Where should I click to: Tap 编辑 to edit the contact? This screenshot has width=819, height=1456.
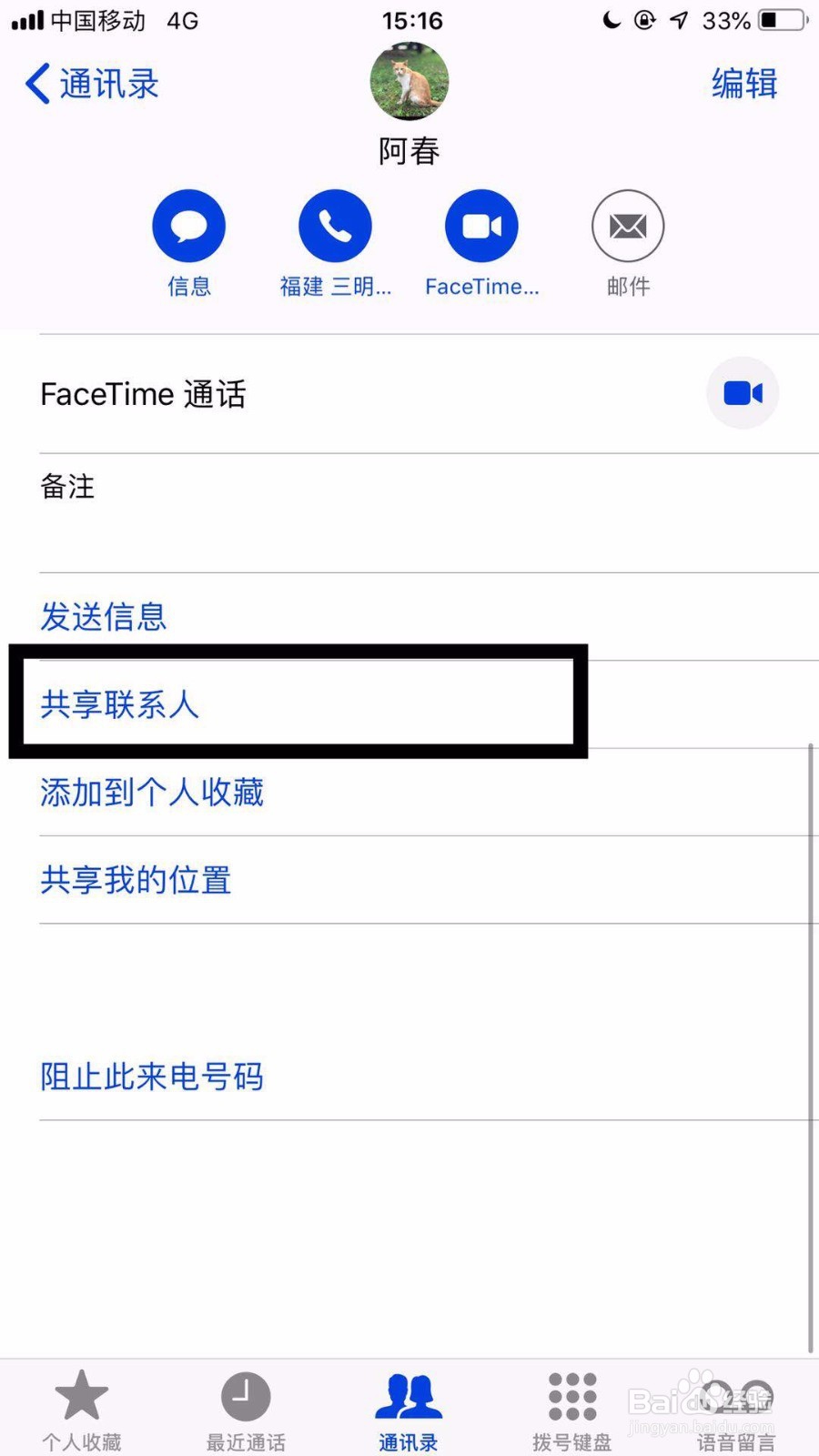point(743,84)
